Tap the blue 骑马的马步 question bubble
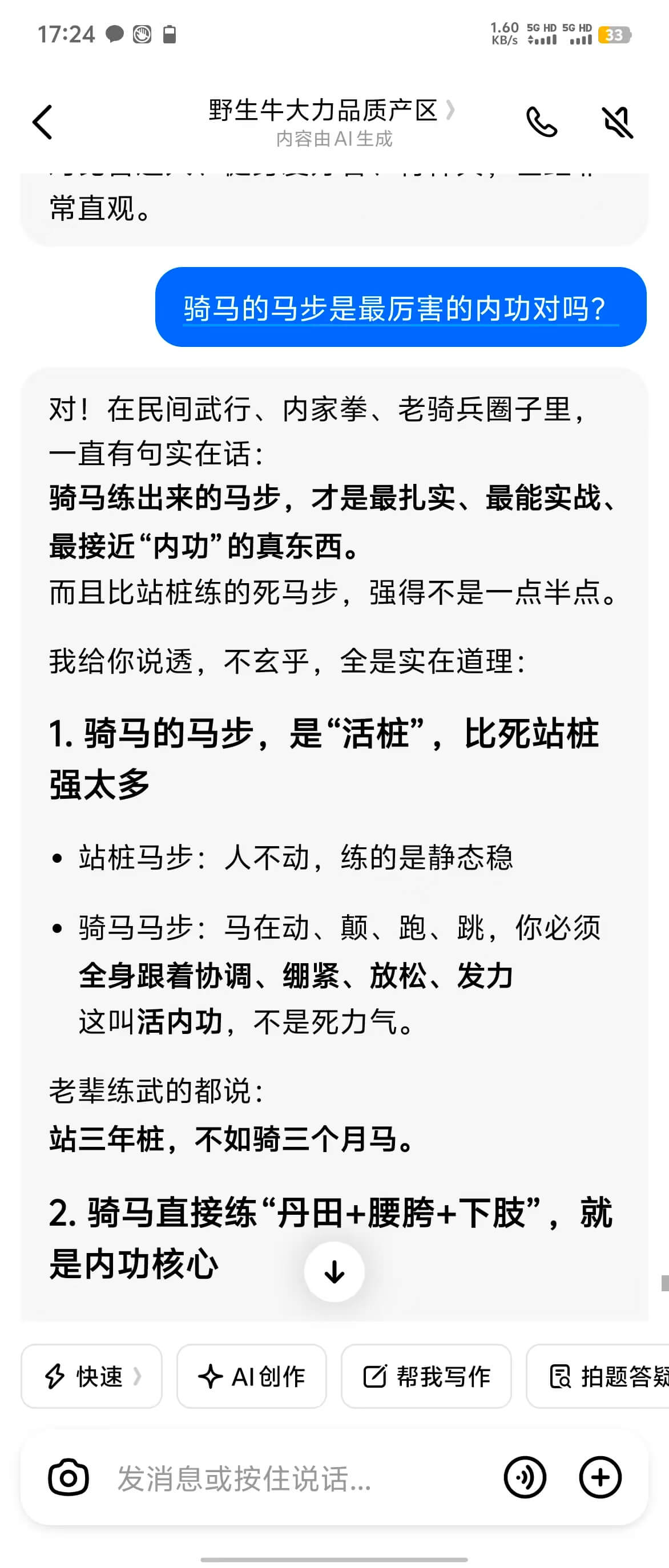Viewport: 669px width, 1568px height. tap(400, 308)
